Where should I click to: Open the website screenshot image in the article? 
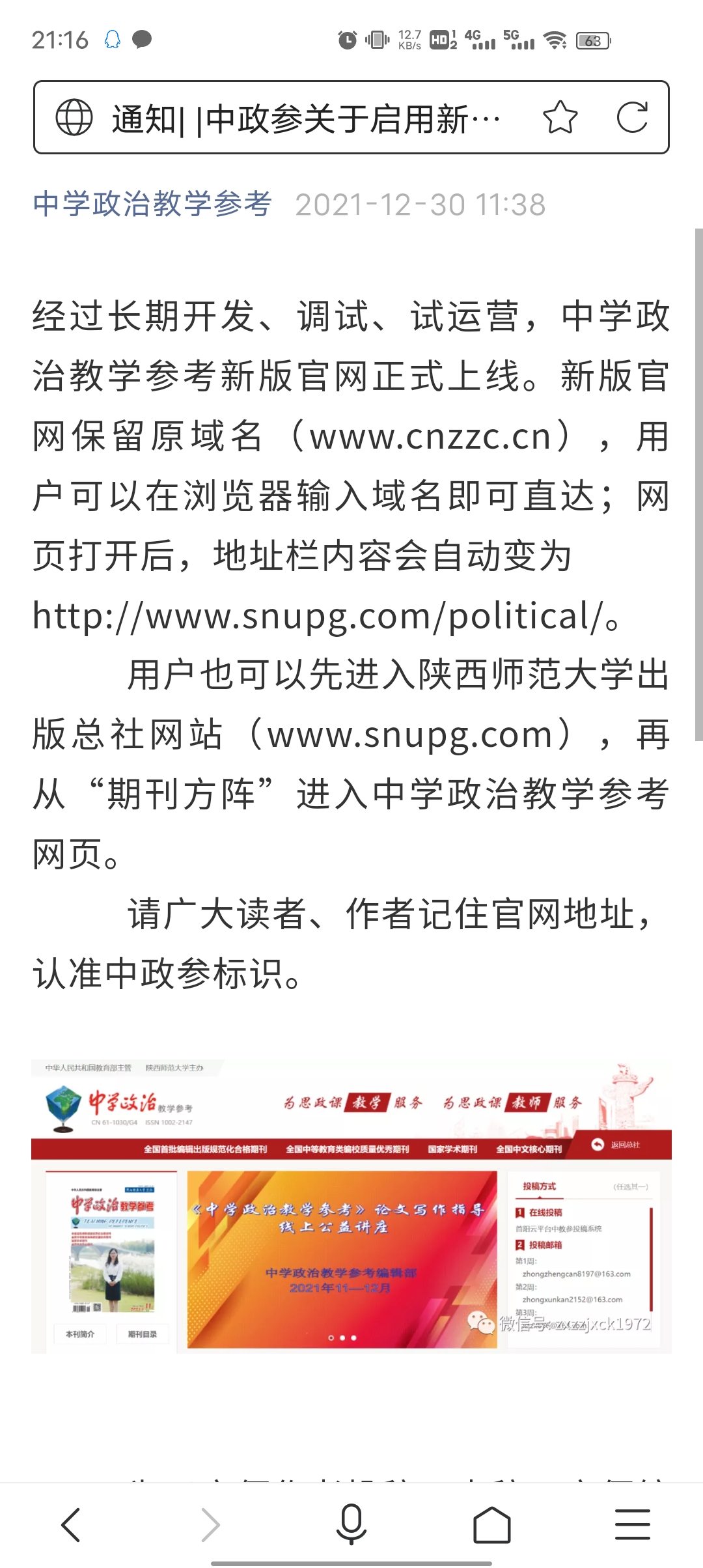point(351,1207)
